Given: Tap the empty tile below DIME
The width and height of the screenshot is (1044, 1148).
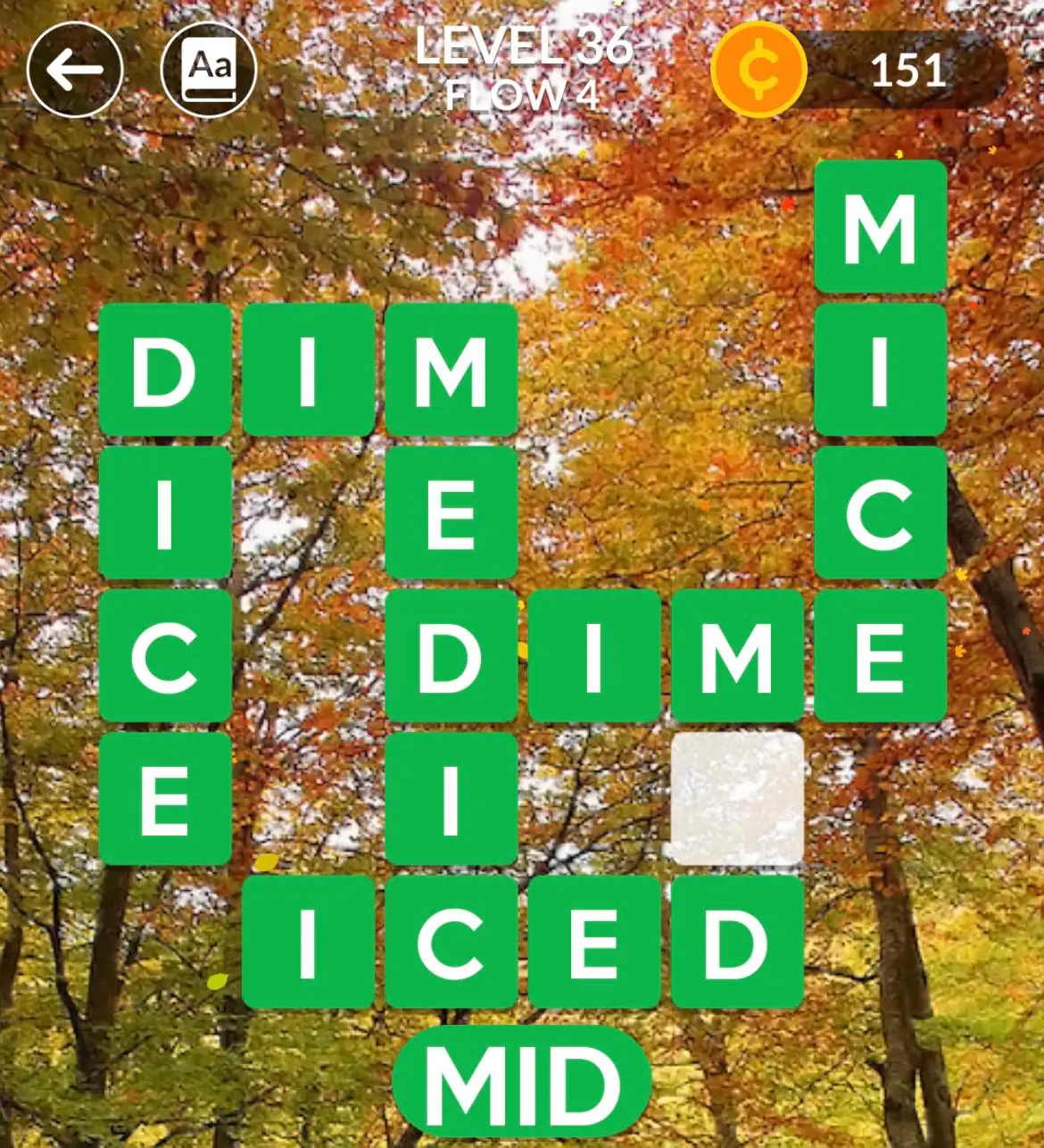Looking at the screenshot, I should pos(737,799).
